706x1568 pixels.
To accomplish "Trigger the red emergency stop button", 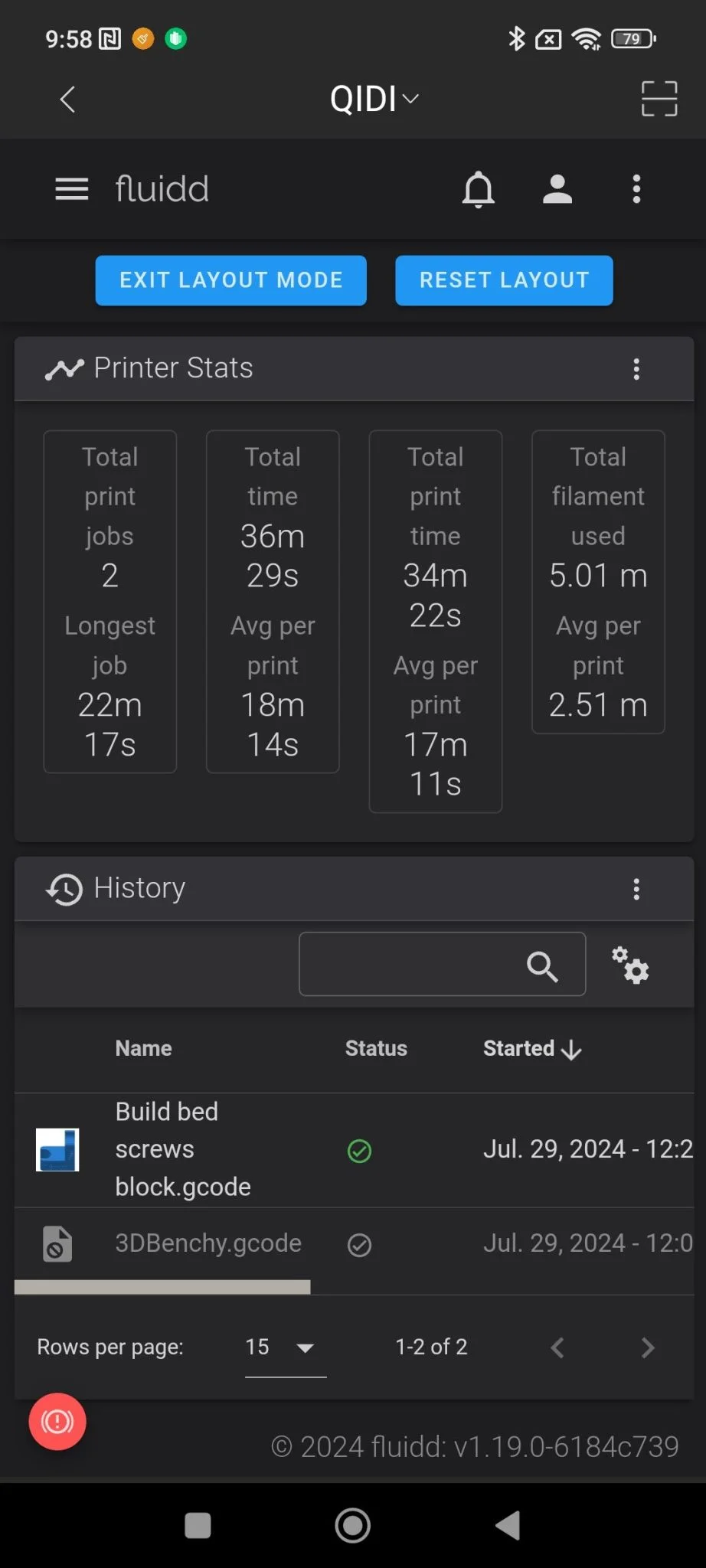I will coord(57,1422).
